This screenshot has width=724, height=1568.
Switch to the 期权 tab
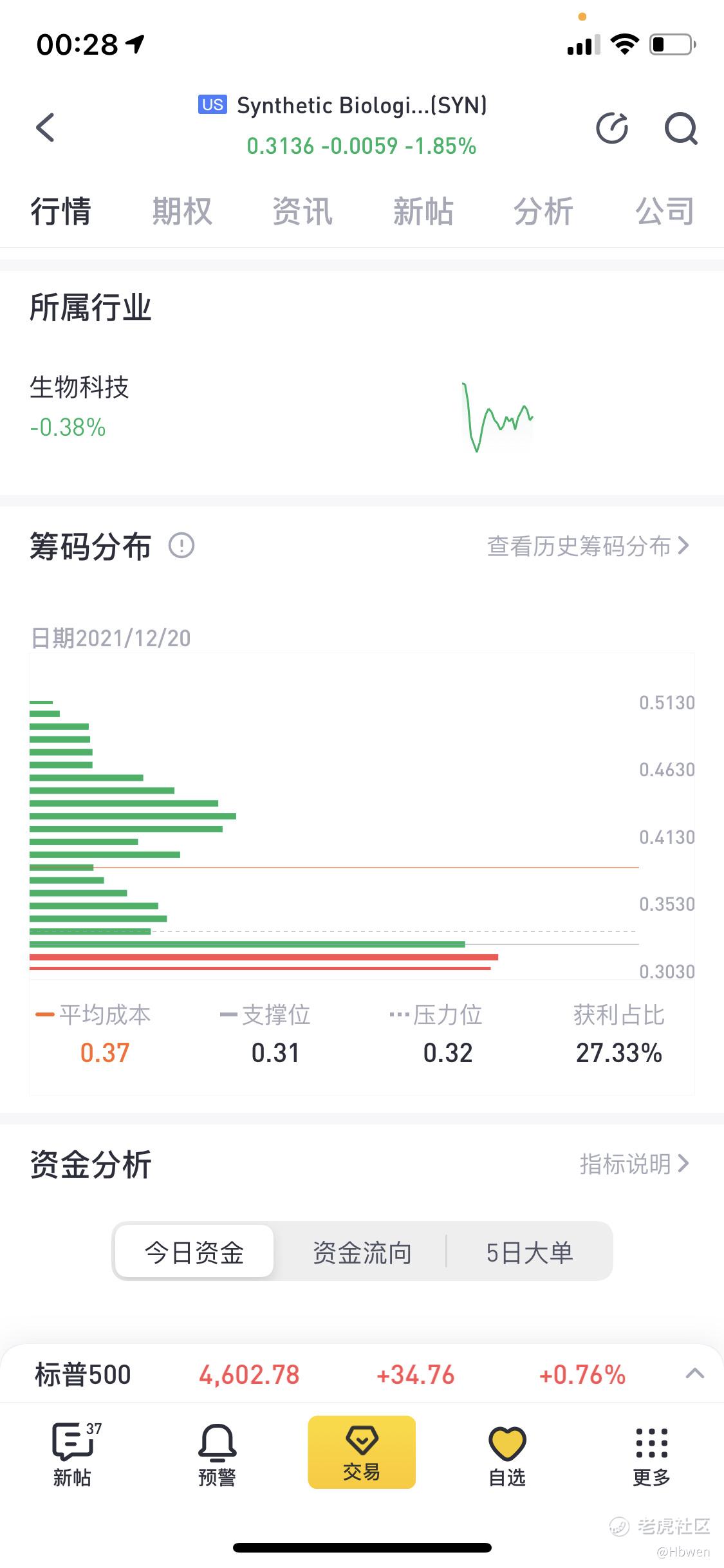(182, 211)
